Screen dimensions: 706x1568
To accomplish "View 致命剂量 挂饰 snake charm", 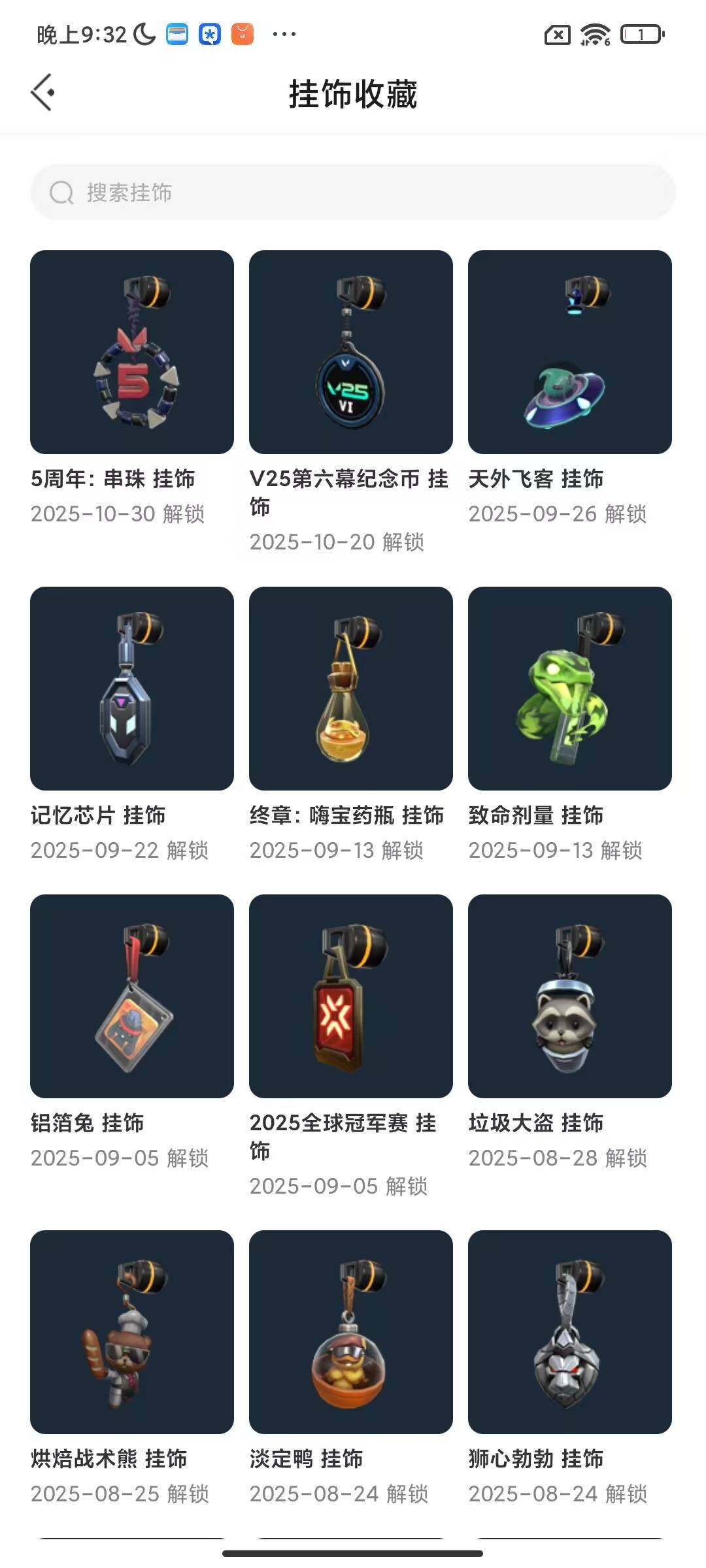I will pos(570,689).
